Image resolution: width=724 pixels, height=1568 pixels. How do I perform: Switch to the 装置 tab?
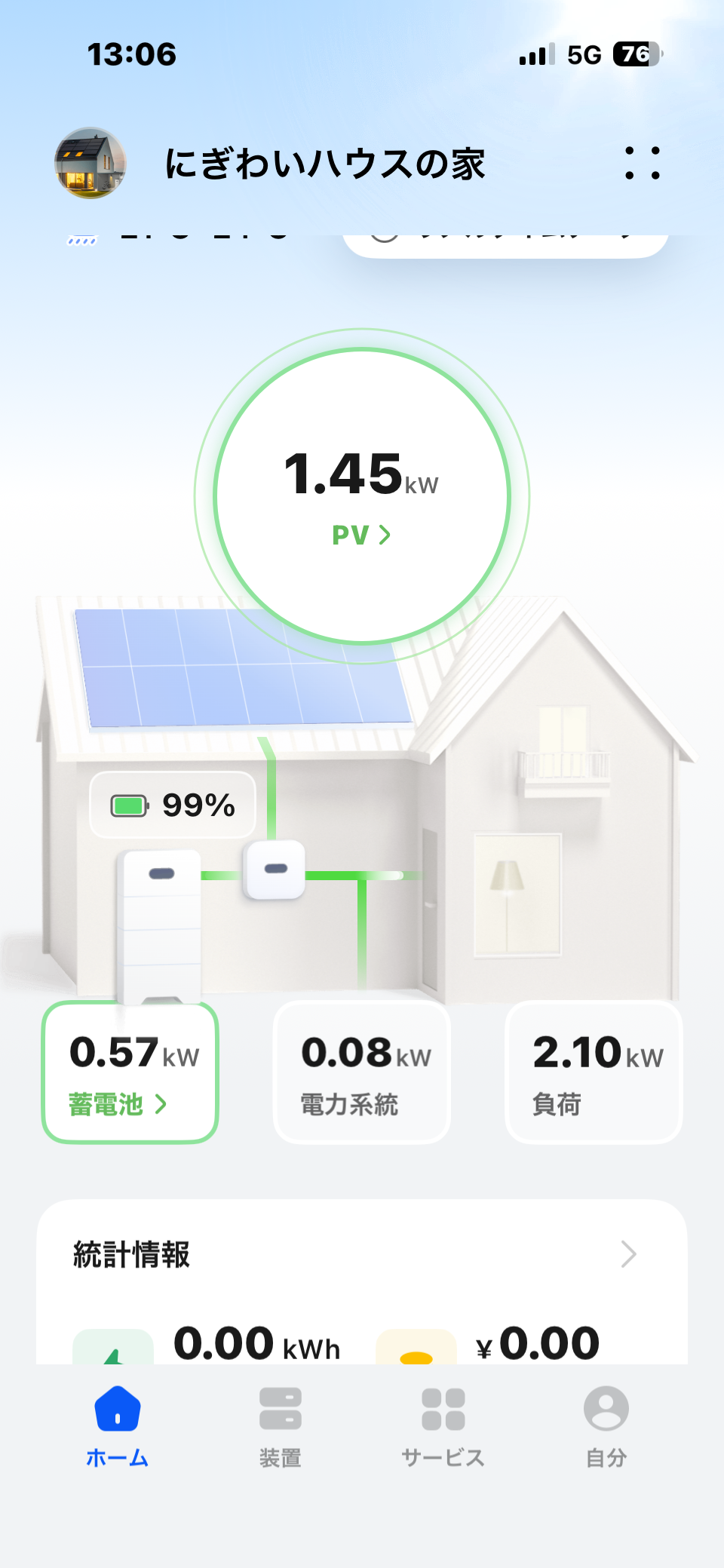click(281, 1426)
